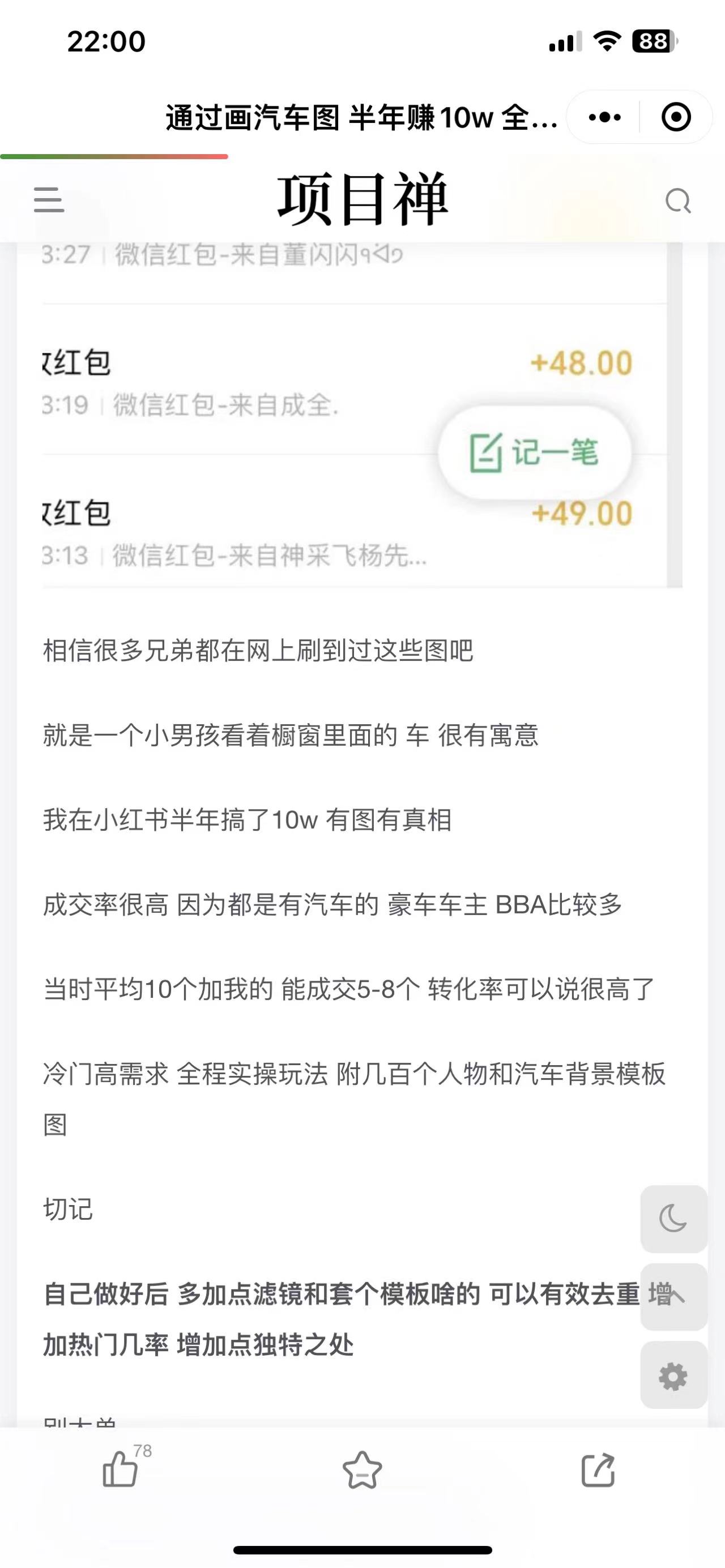Tap the search magnifier icon
This screenshot has width=725, height=1568.
click(x=677, y=202)
